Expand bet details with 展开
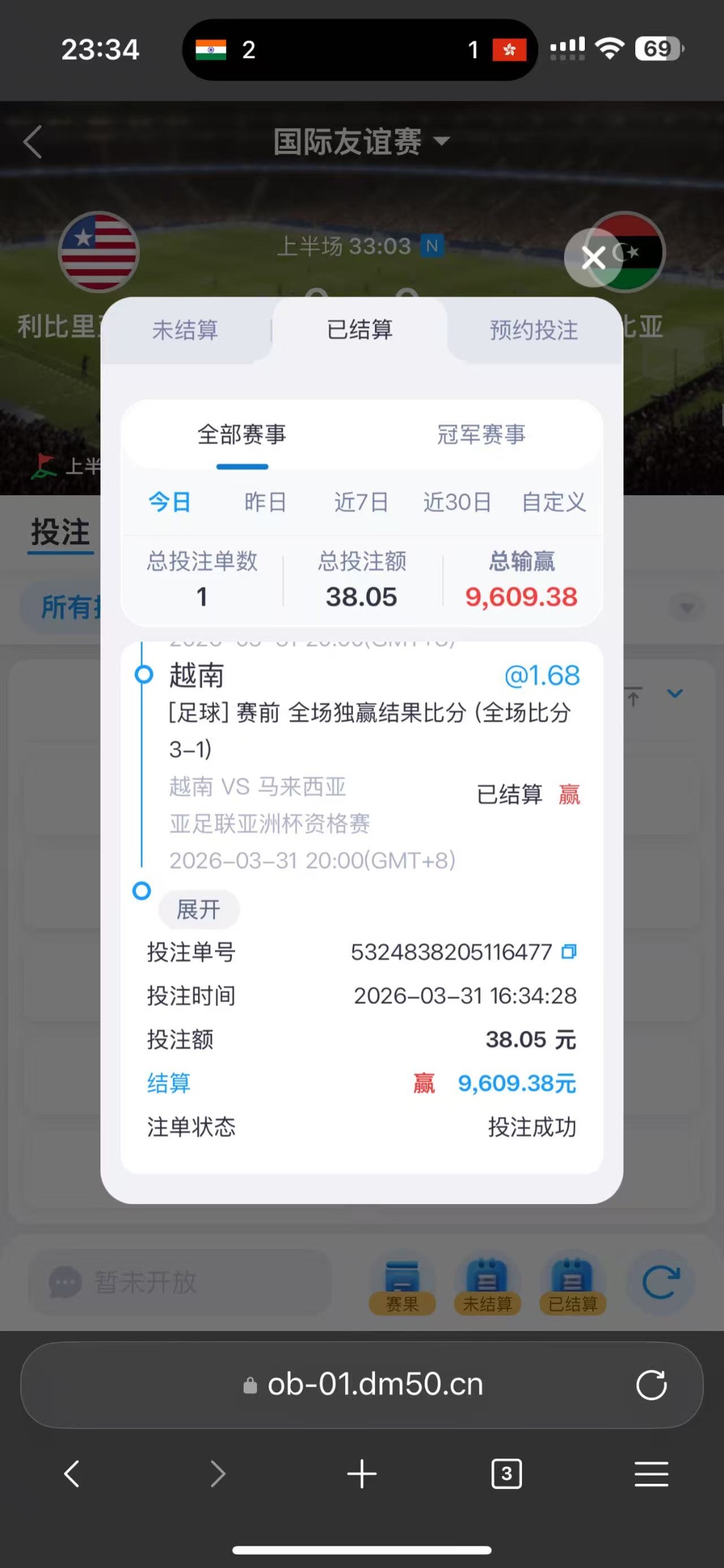 [199, 909]
